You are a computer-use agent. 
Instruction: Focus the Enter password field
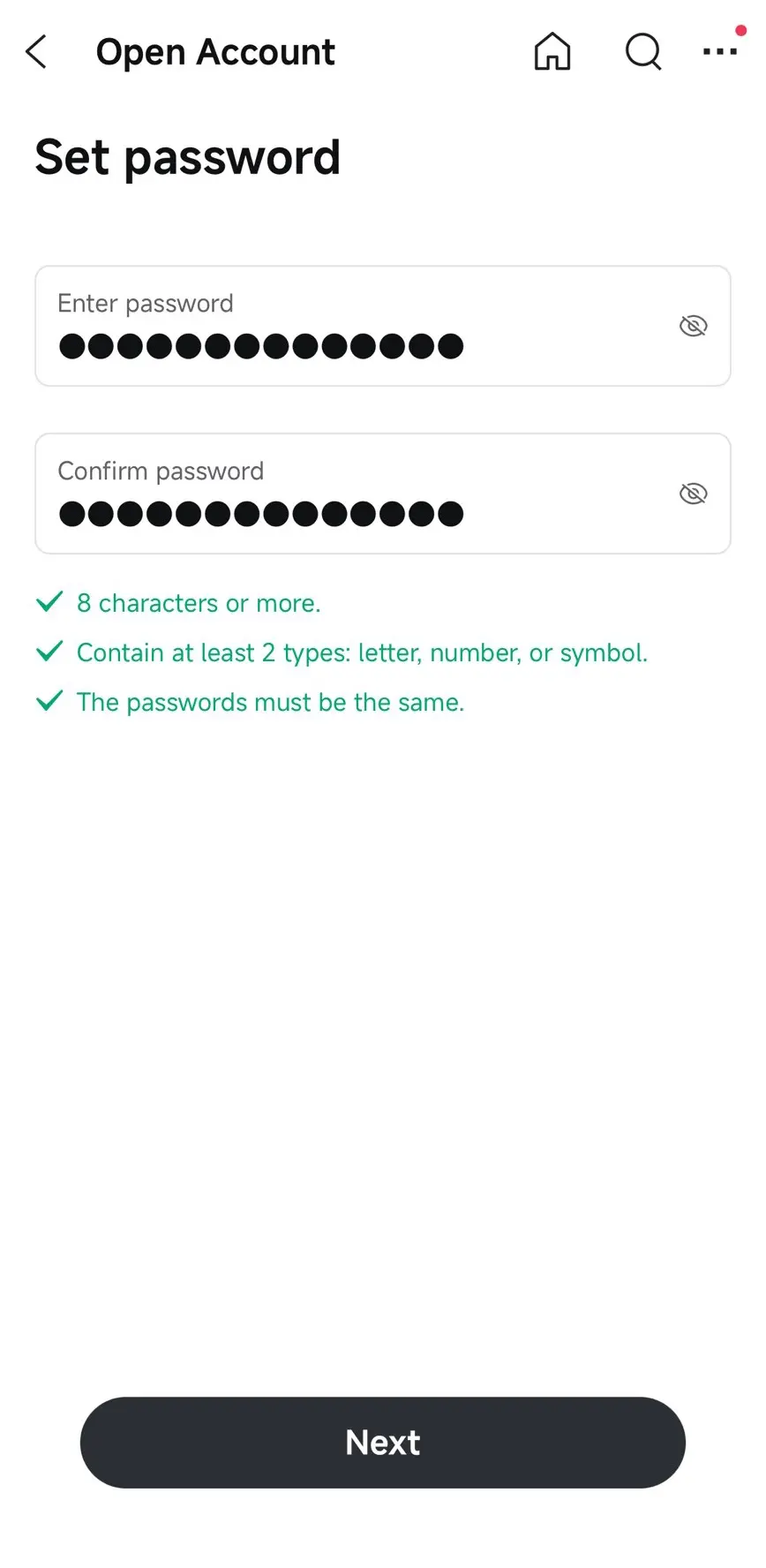(x=353, y=327)
